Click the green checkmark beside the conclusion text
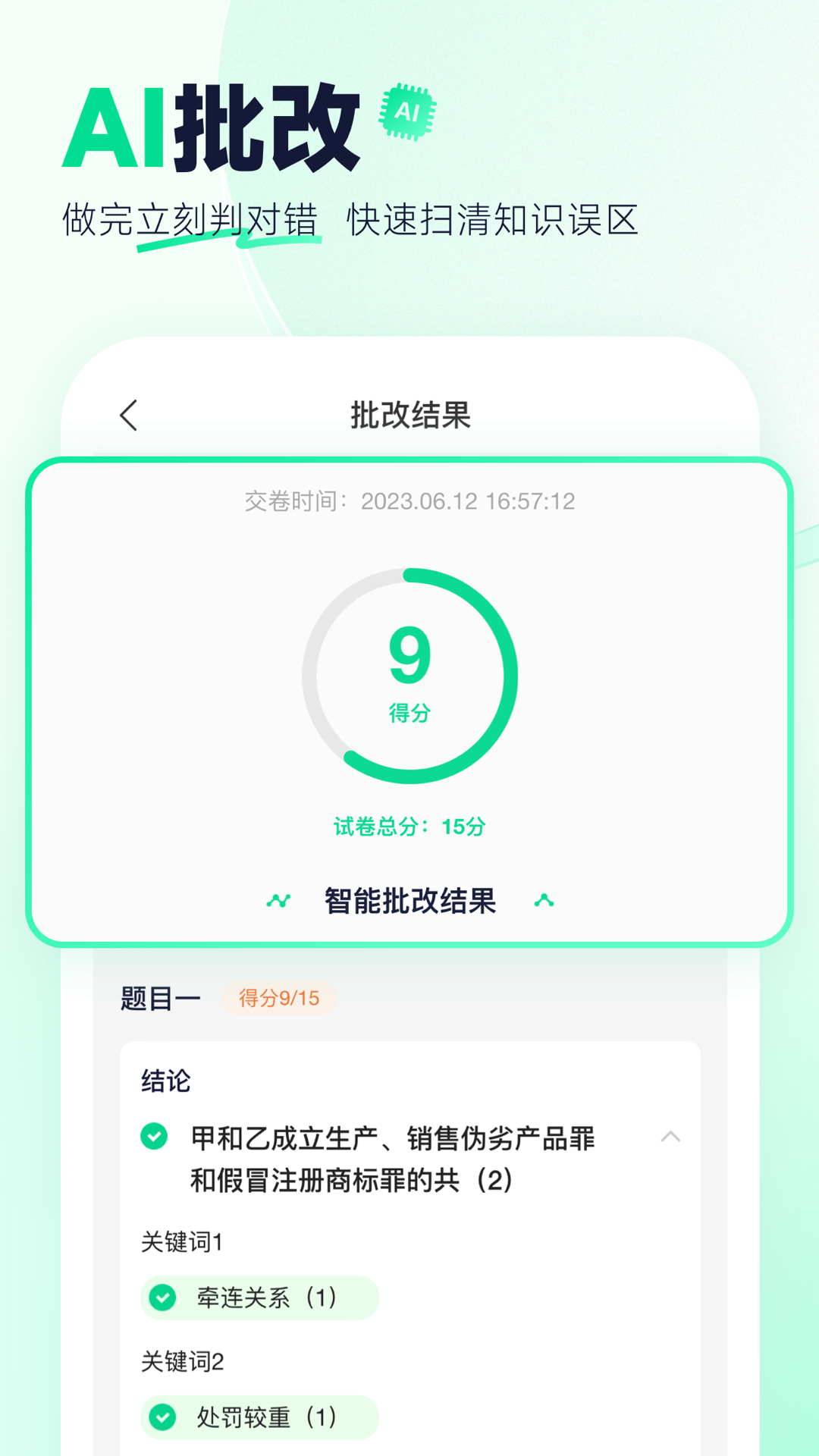 pos(154,1136)
